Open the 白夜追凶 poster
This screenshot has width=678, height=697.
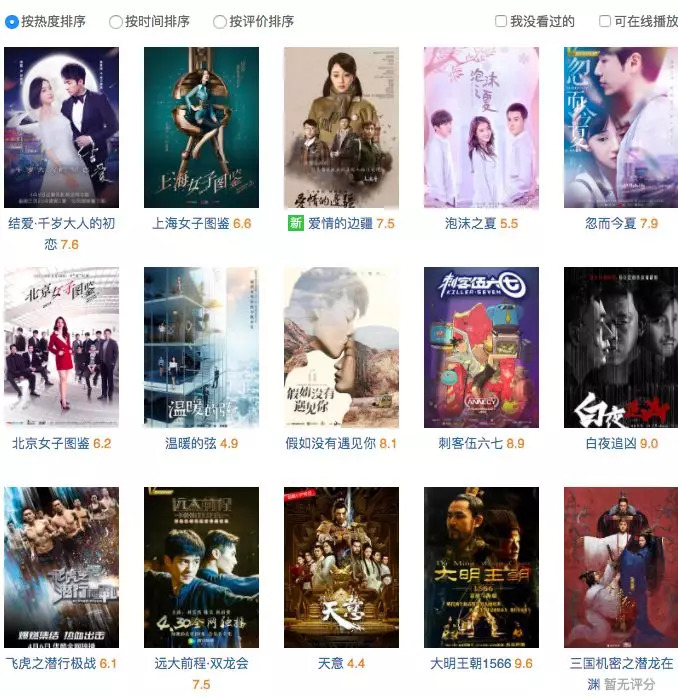pyautogui.click(x=621, y=347)
